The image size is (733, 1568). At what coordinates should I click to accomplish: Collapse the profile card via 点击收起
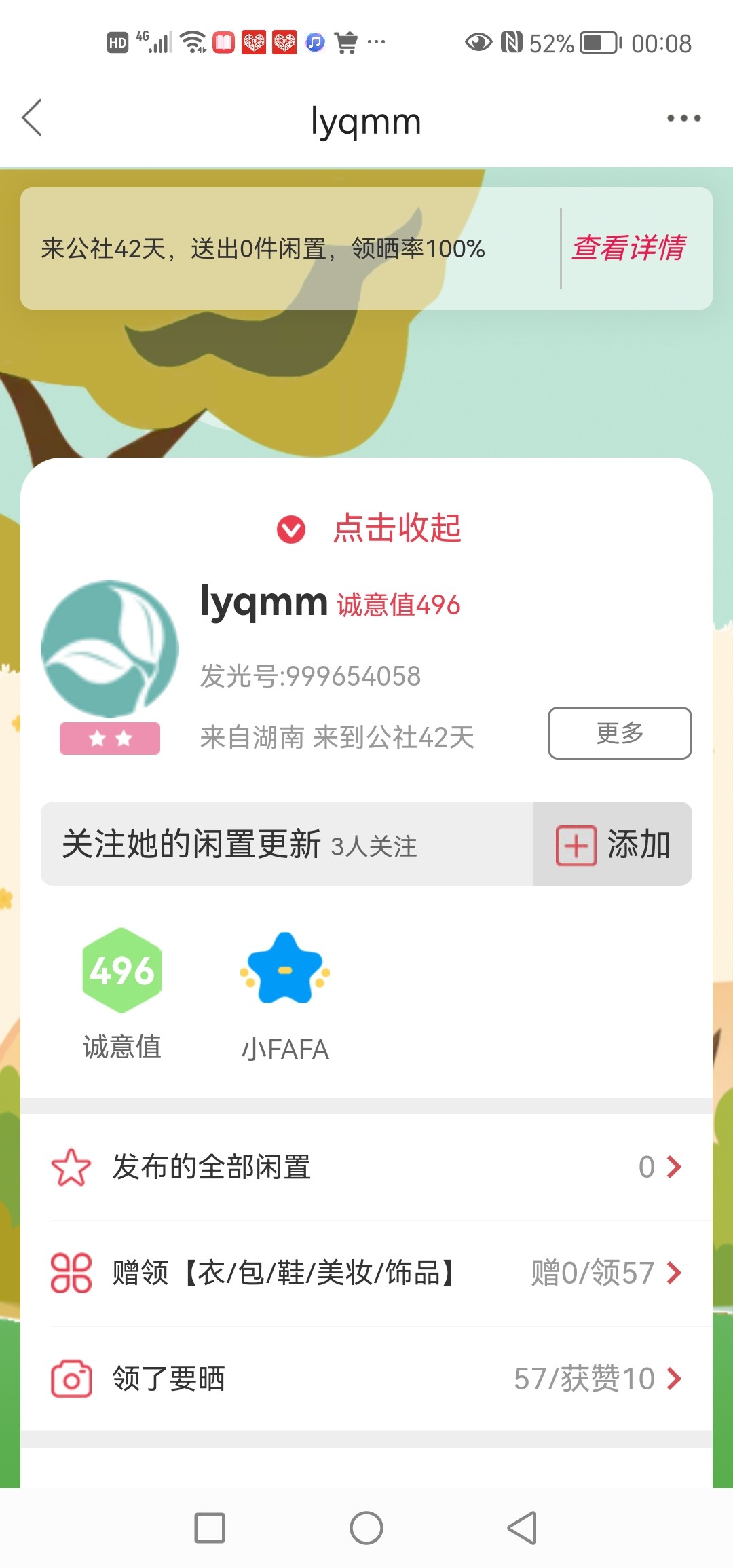click(x=370, y=528)
